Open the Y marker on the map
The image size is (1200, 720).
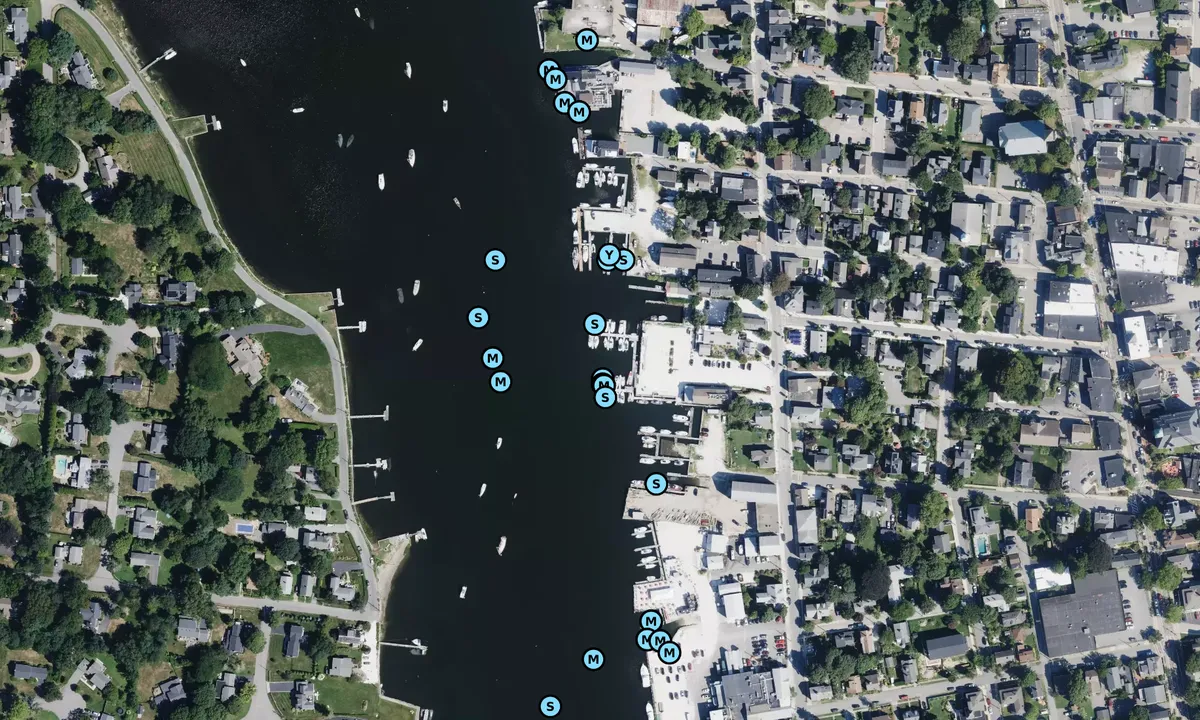pyautogui.click(x=608, y=256)
